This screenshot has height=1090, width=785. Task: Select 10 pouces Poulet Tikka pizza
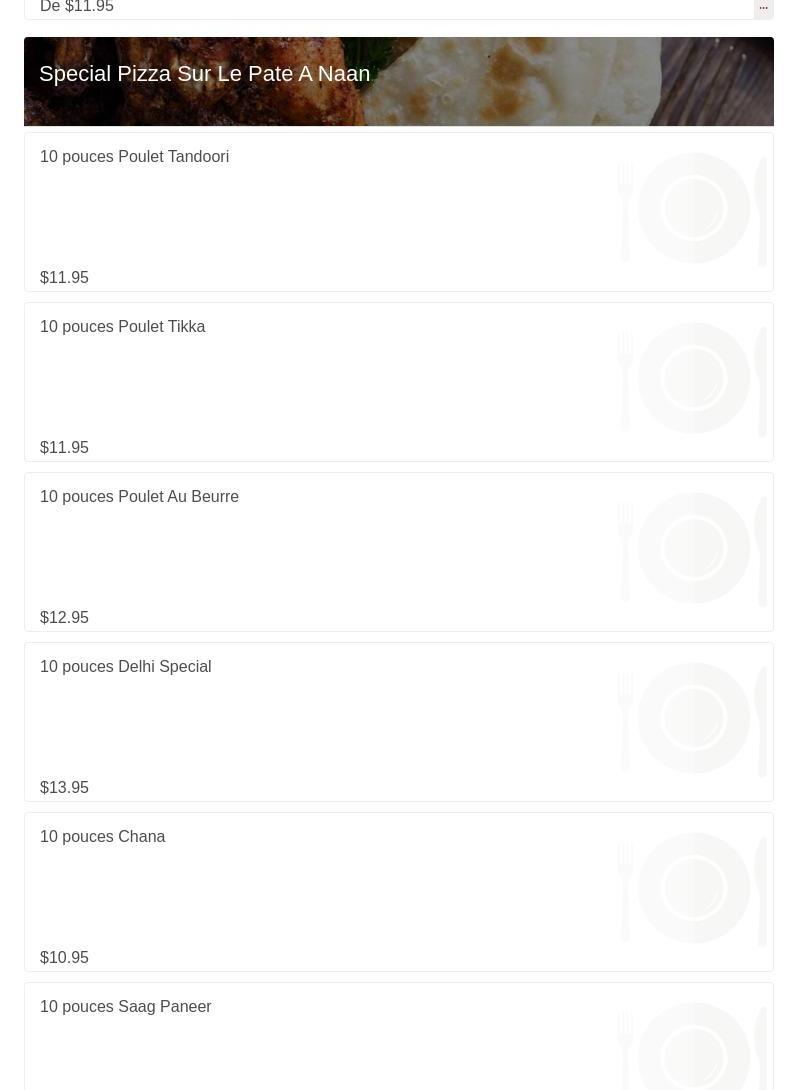point(122,327)
